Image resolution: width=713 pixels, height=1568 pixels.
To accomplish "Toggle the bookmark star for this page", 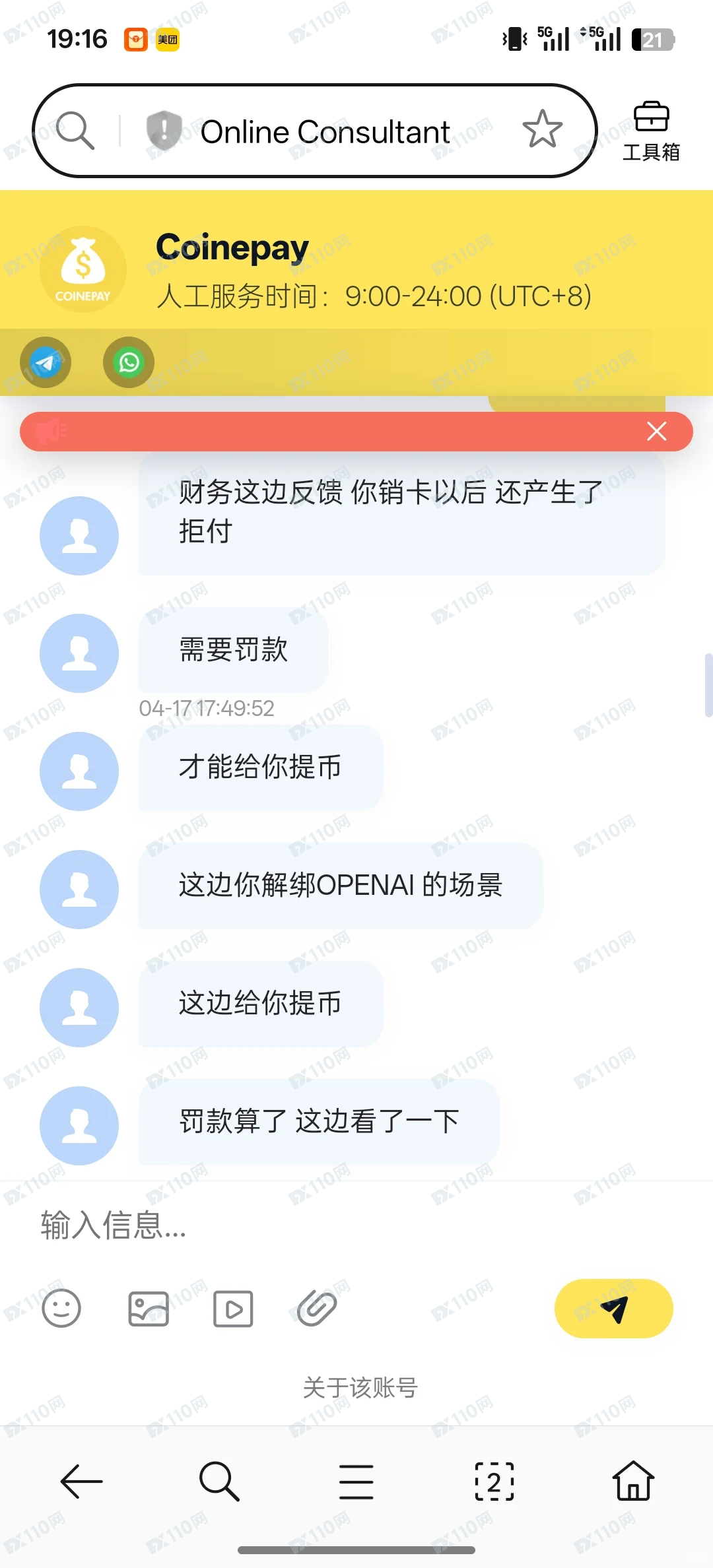I will (x=541, y=130).
